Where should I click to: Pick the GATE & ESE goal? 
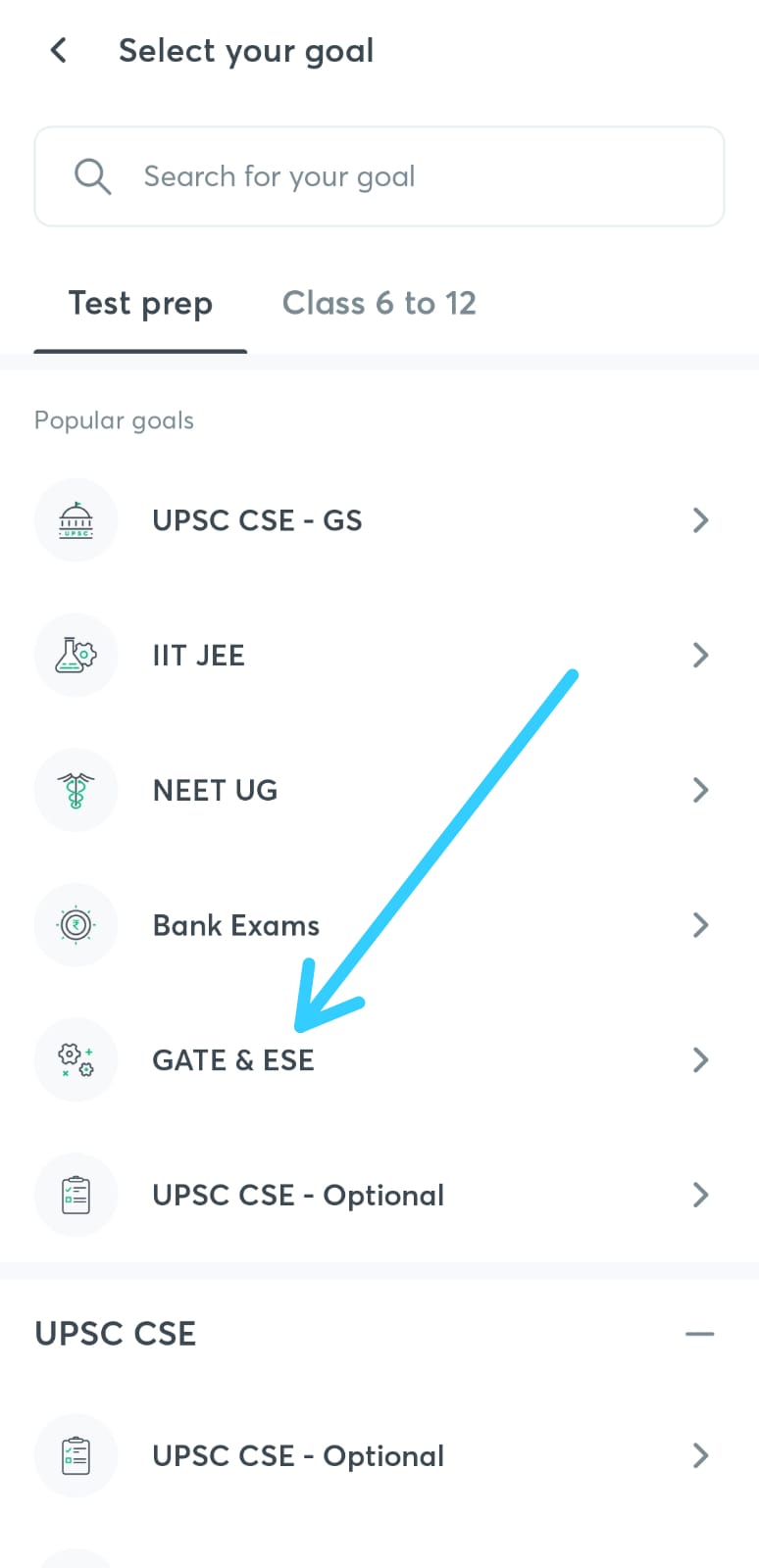click(x=379, y=1059)
